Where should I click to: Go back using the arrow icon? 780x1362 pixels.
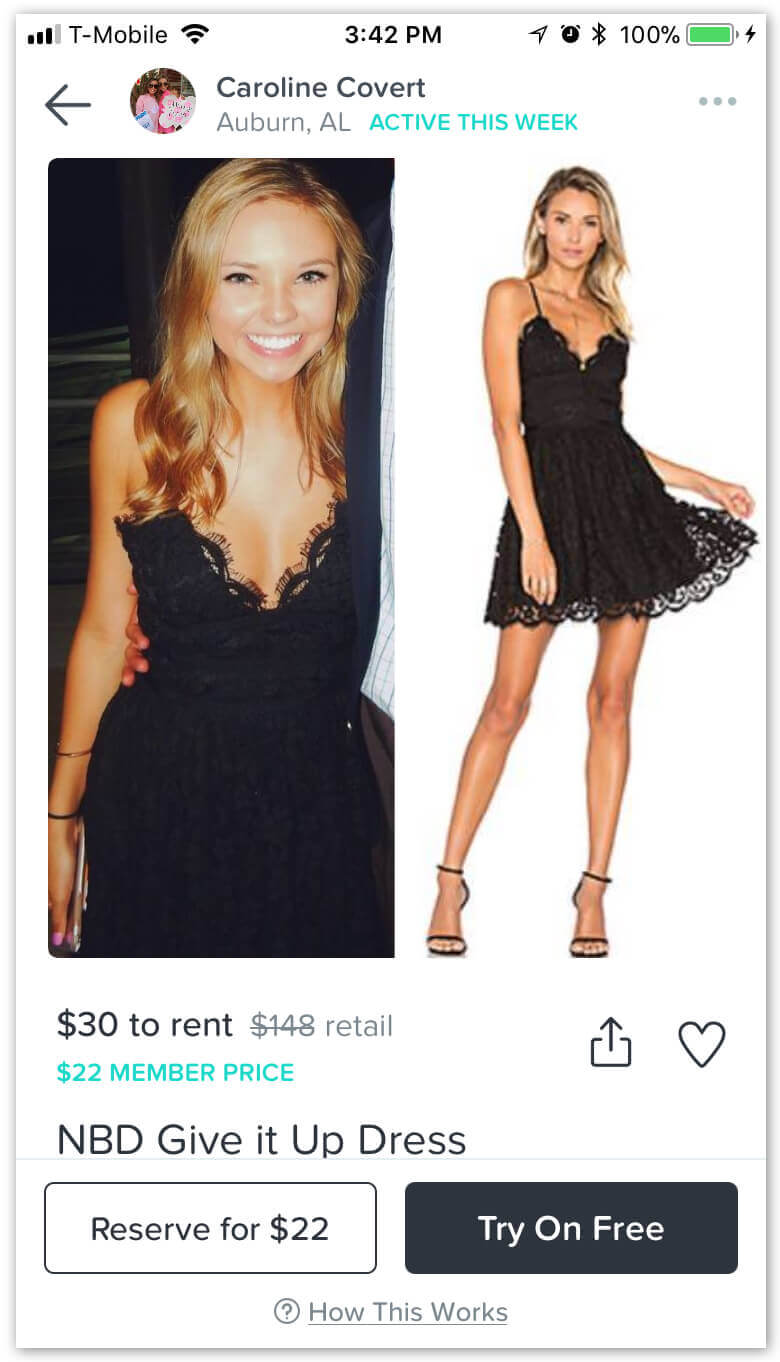[67, 104]
